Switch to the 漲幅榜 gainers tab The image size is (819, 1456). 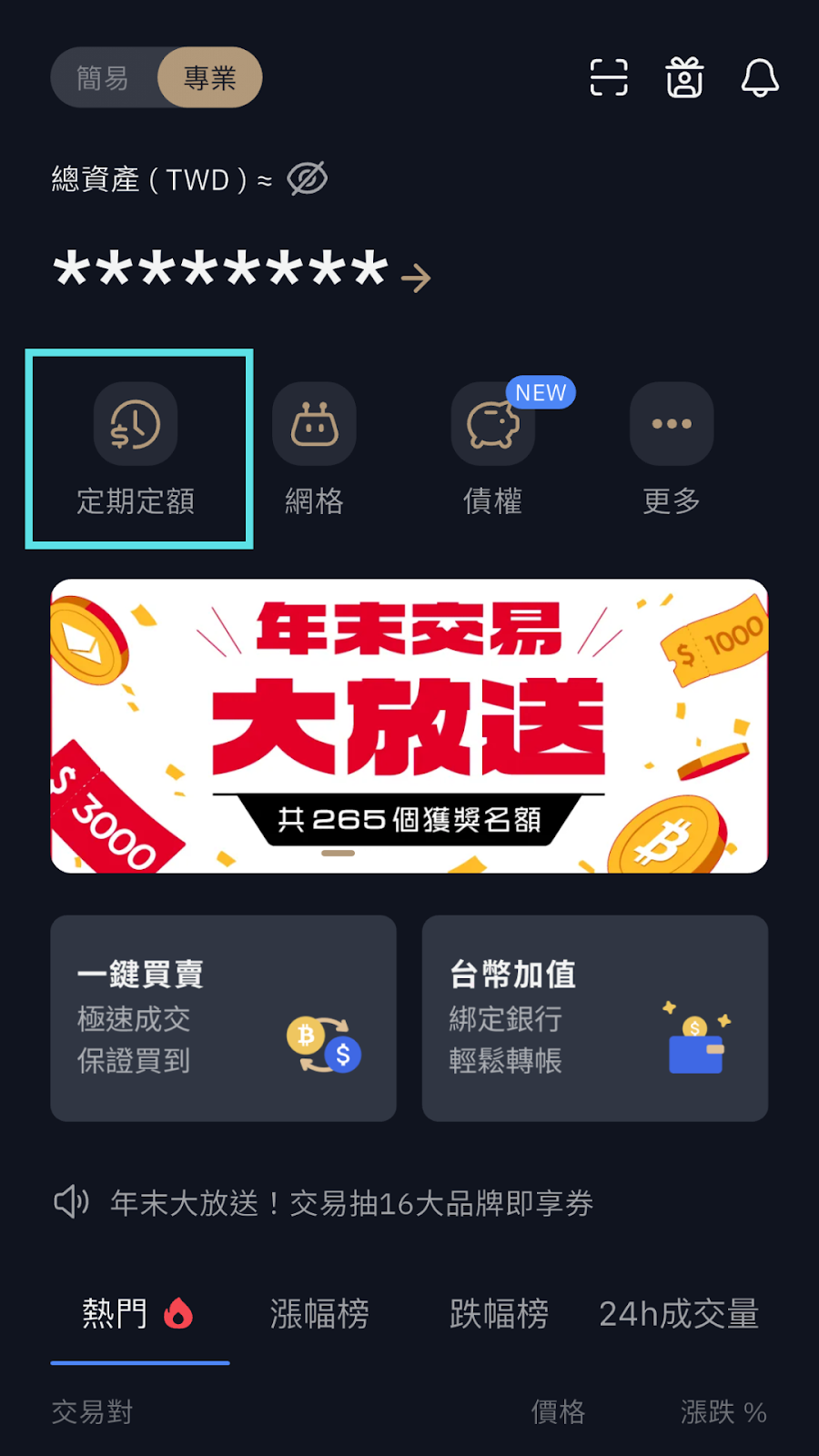(320, 1313)
